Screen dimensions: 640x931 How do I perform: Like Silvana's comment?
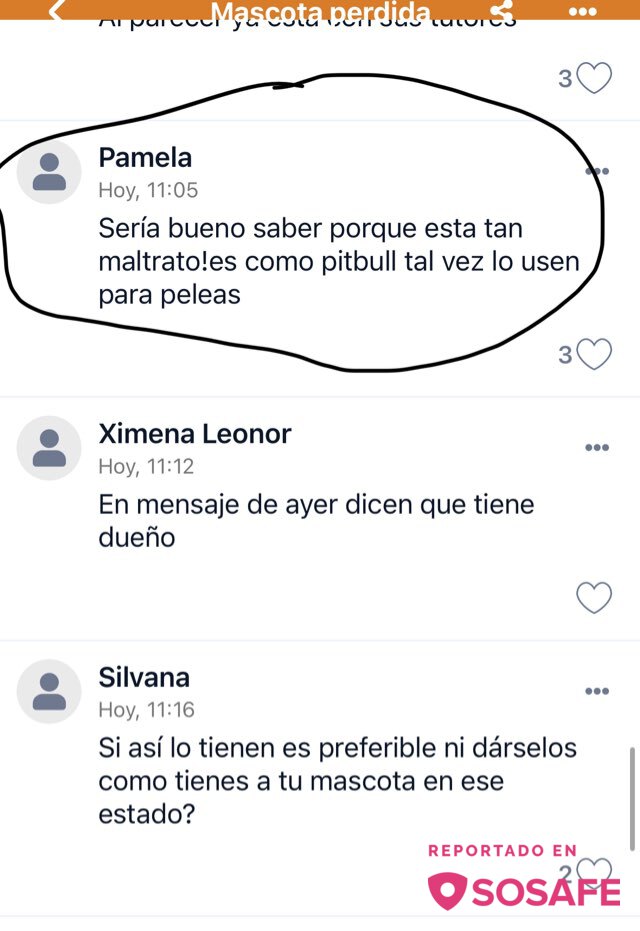pyautogui.click(x=594, y=872)
